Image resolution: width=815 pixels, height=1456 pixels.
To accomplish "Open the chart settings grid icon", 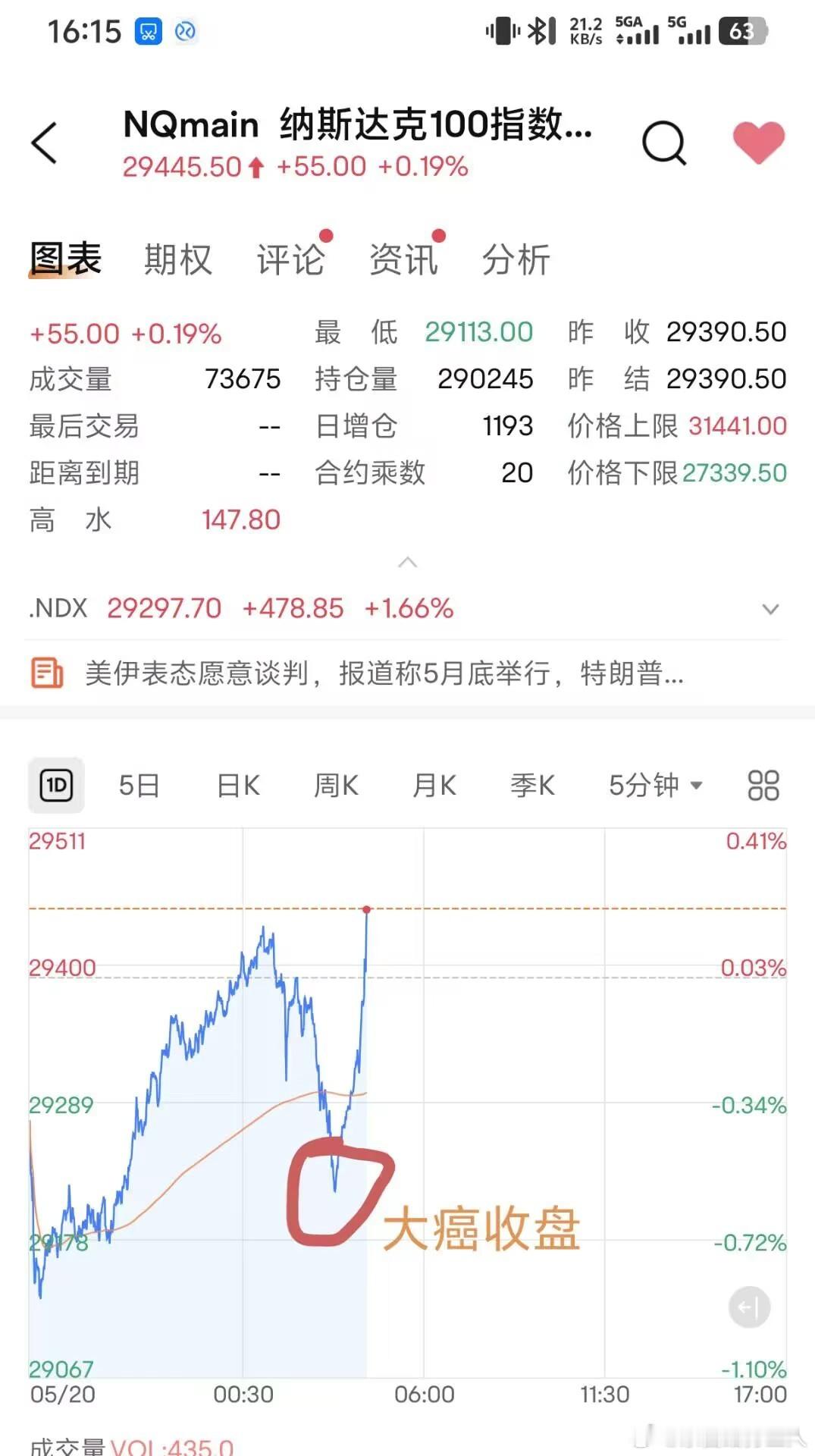I will coord(763,786).
